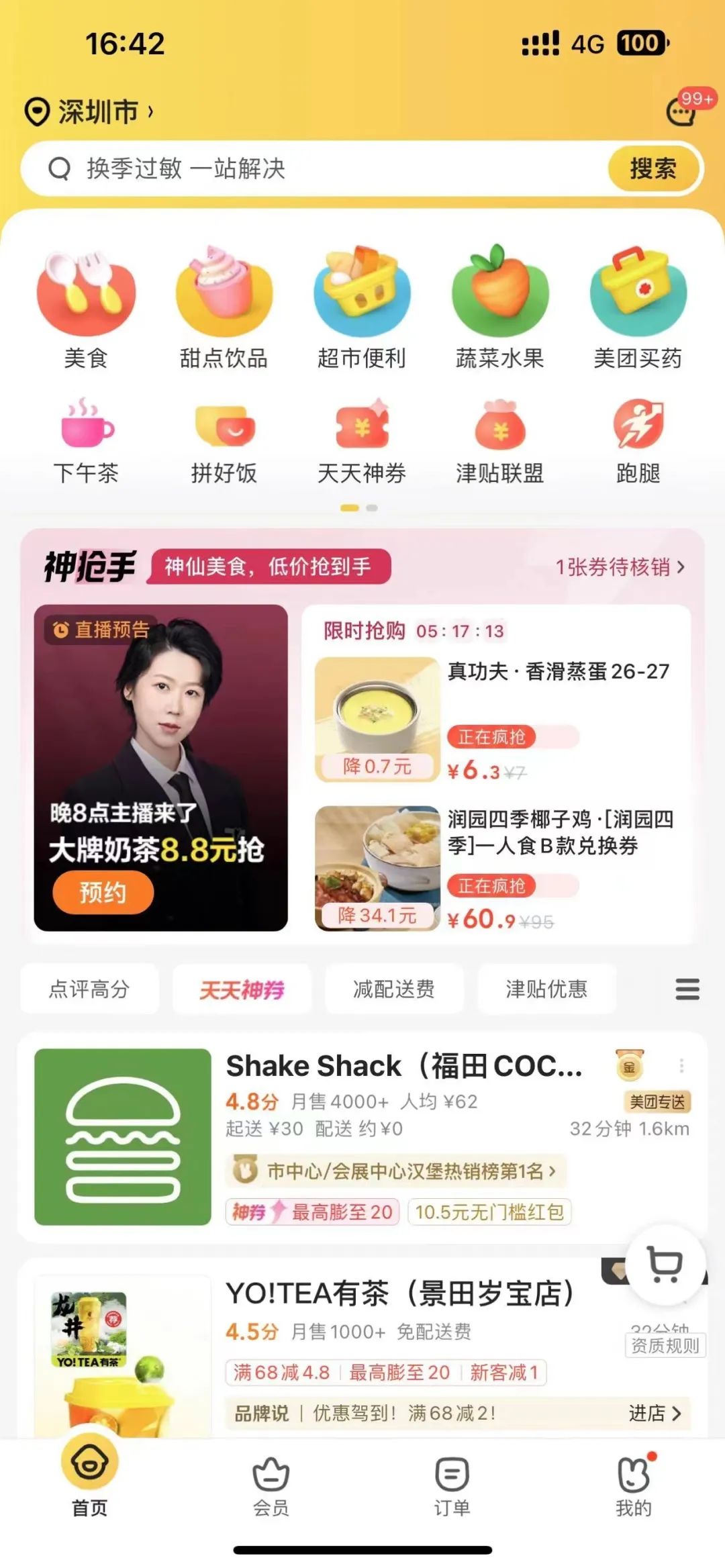This screenshot has width=725, height=1568.
Task: Tap the yellow 搜索 button
Action: (x=652, y=168)
